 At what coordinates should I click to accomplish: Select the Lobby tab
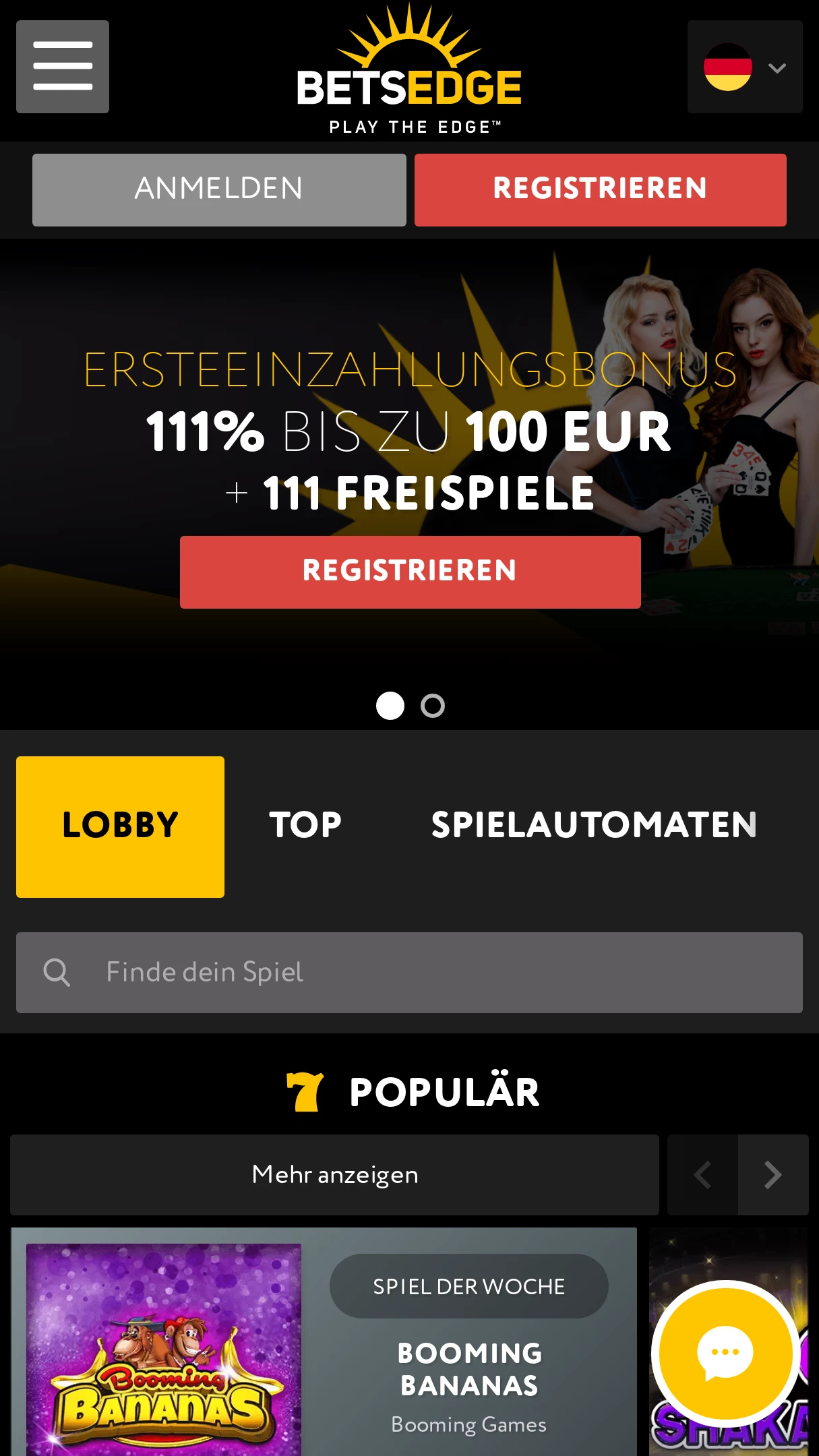click(x=120, y=826)
